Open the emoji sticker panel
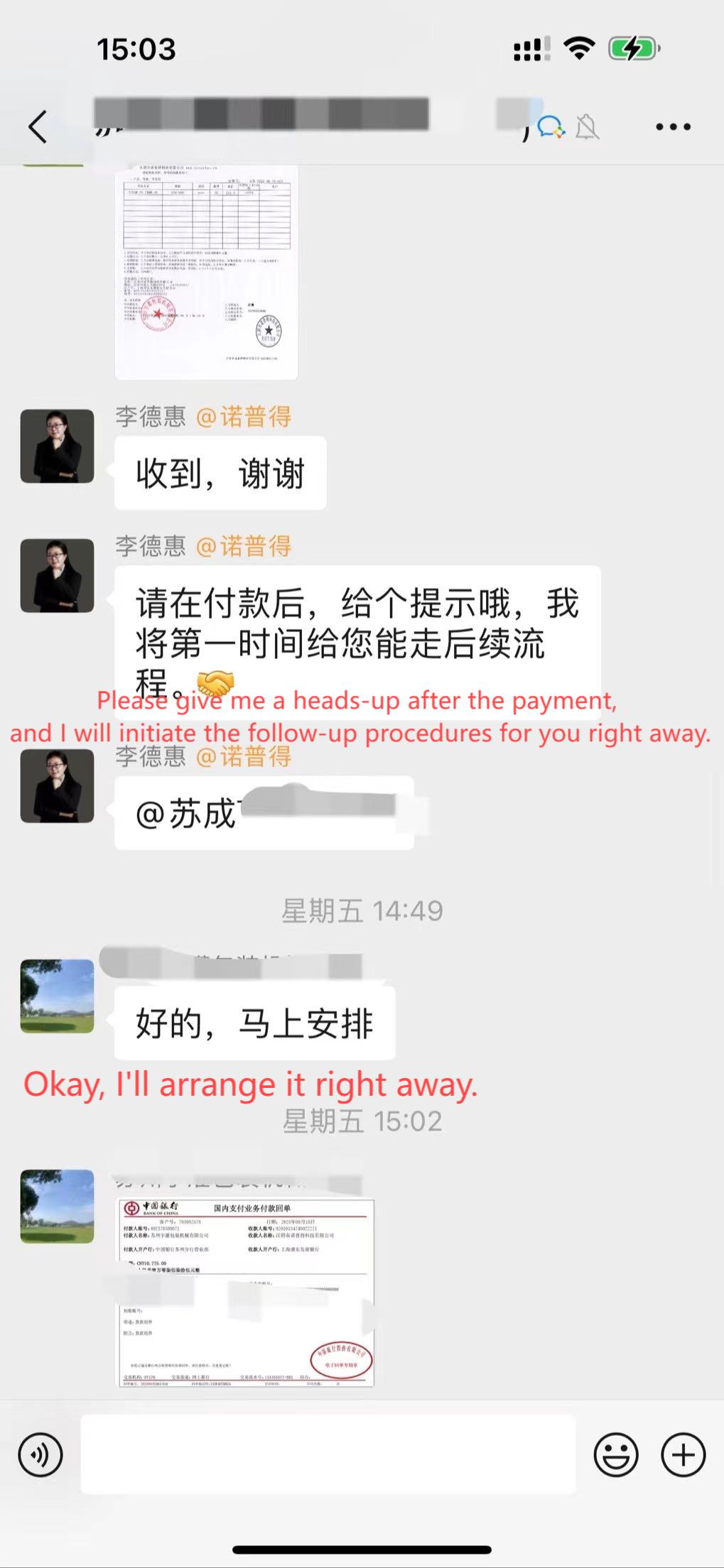 point(615,1454)
